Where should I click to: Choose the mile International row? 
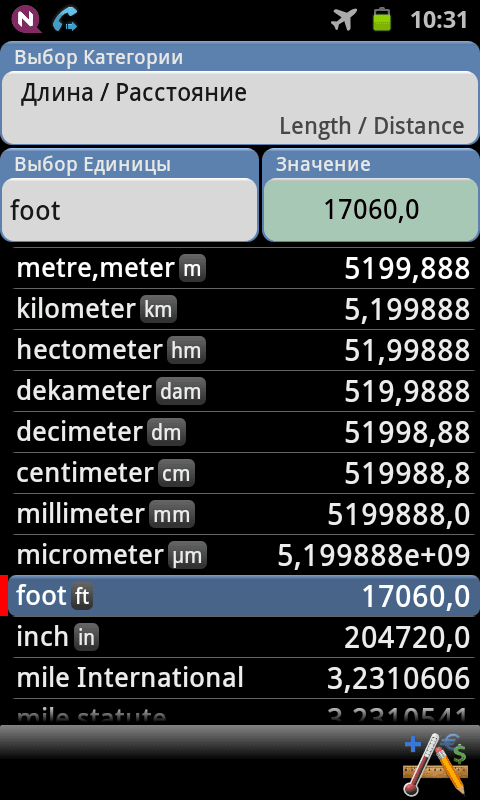tap(243, 678)
